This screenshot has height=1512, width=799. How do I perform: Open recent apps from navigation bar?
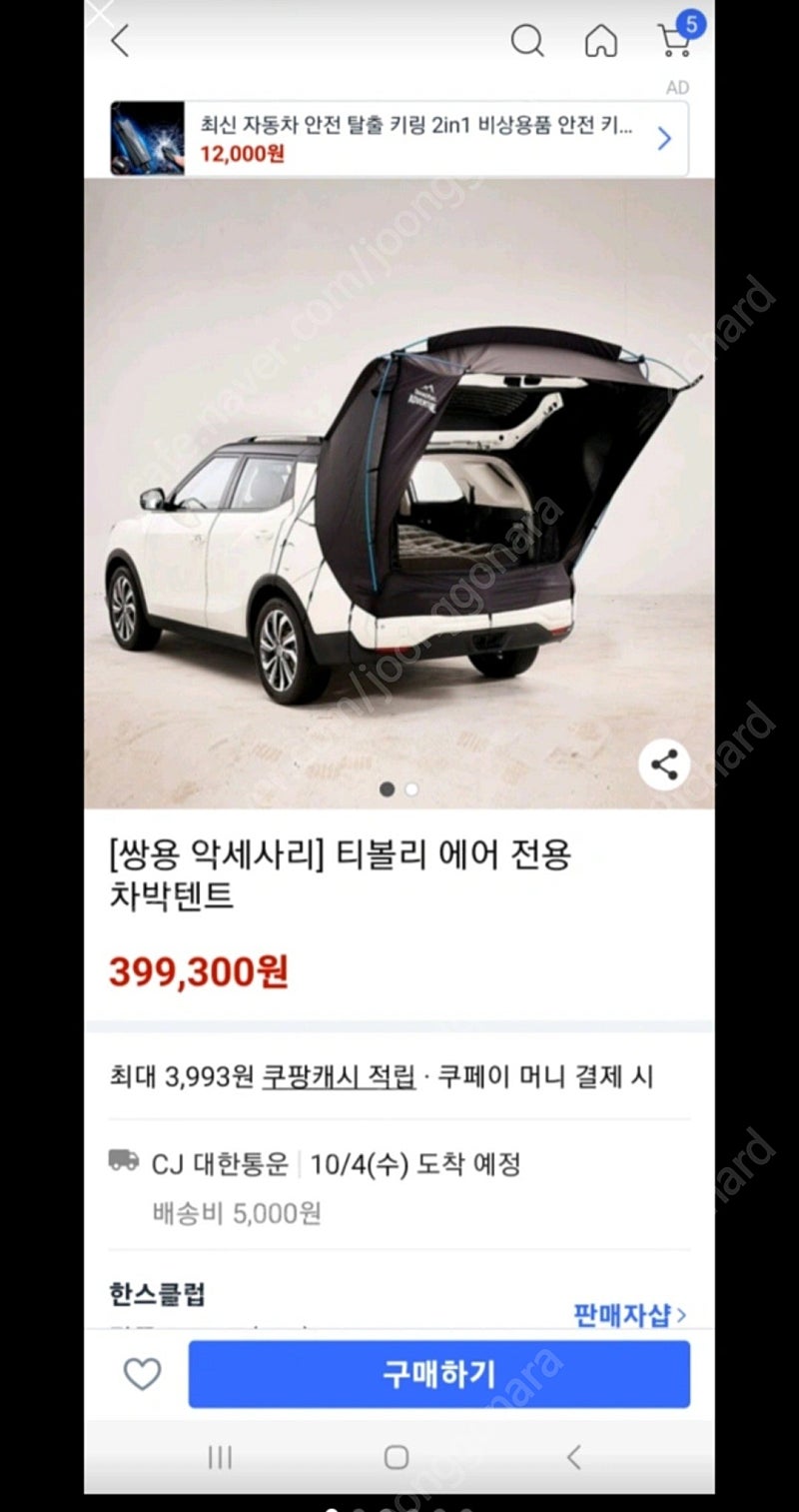coord(220,1458)
